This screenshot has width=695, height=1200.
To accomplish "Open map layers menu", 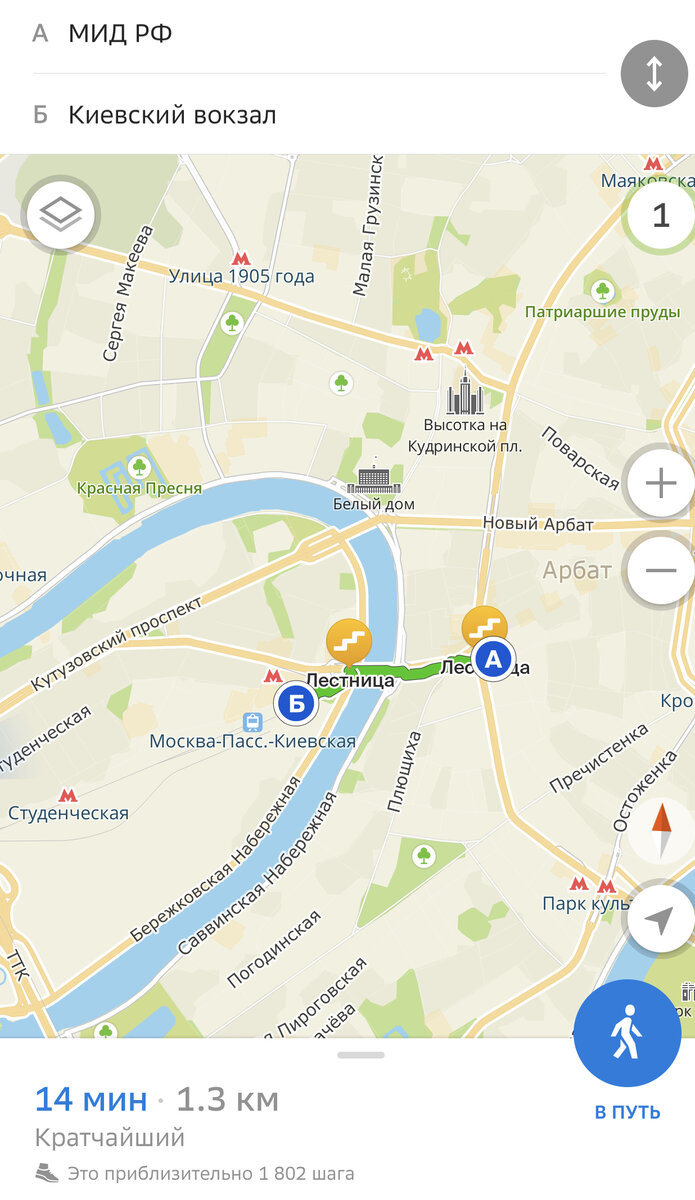I will click(x=61, y=213).
